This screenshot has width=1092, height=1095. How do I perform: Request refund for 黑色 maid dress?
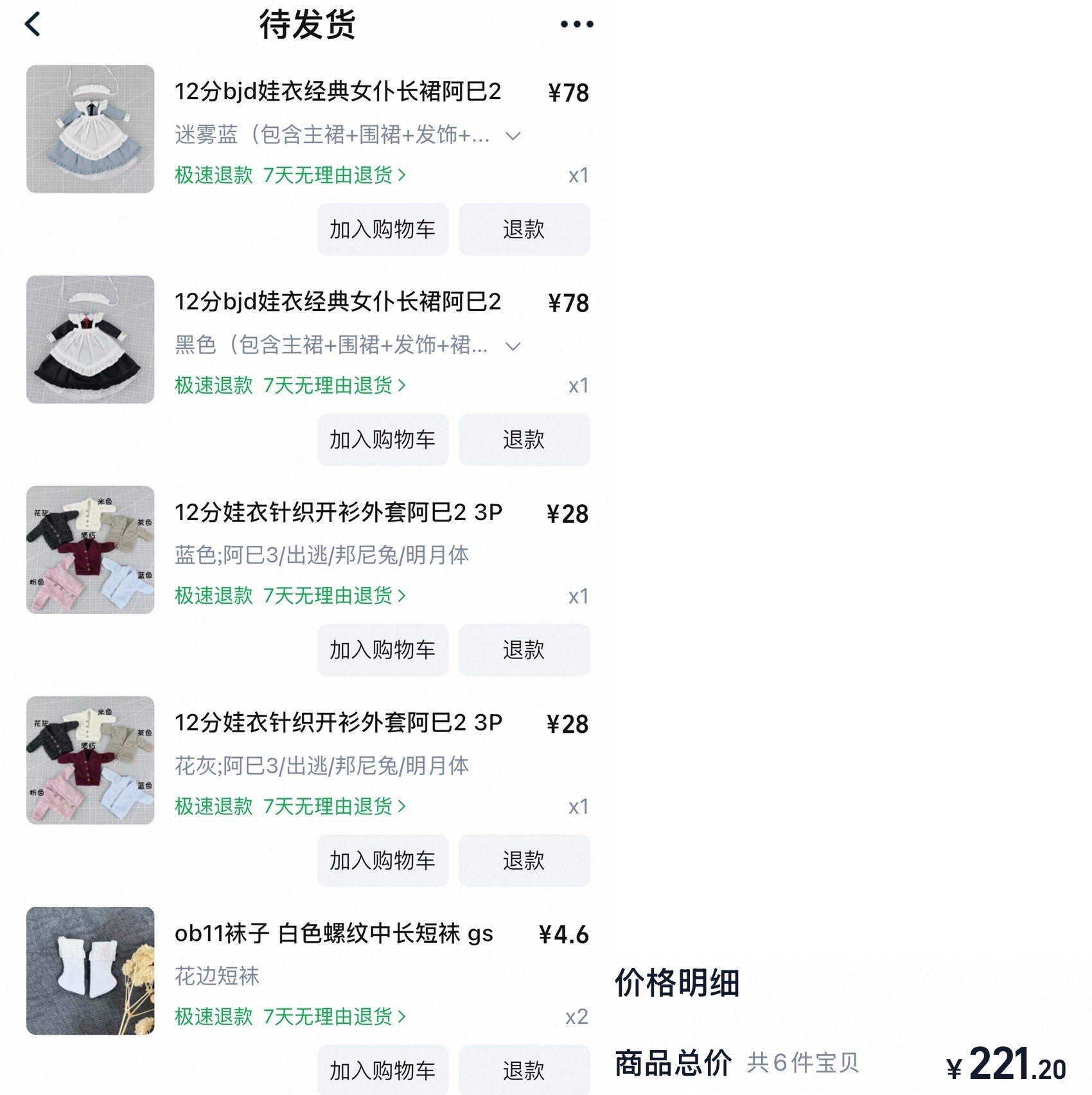click(524, 440)
